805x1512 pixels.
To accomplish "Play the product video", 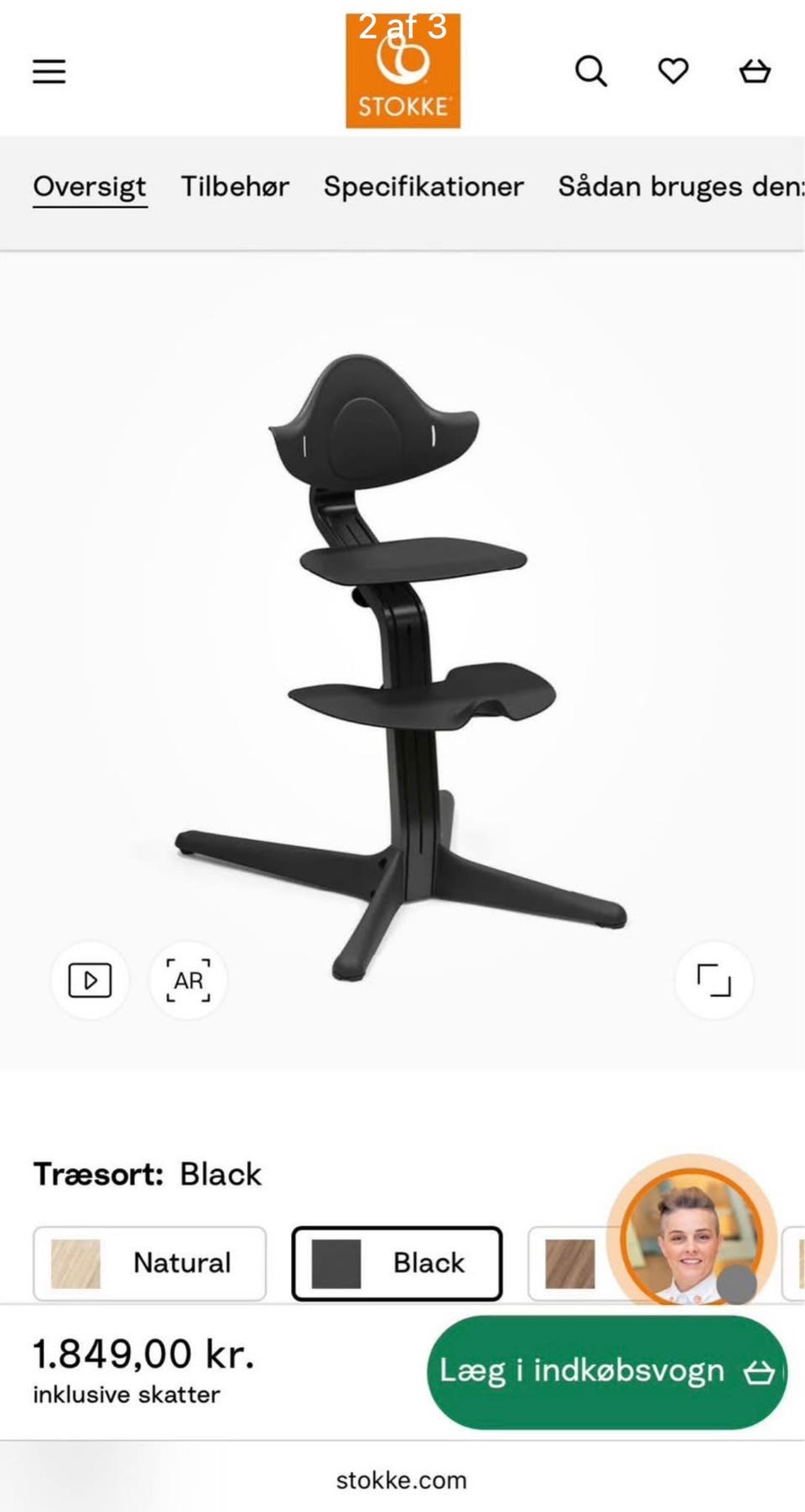I will tap(90, 980).
